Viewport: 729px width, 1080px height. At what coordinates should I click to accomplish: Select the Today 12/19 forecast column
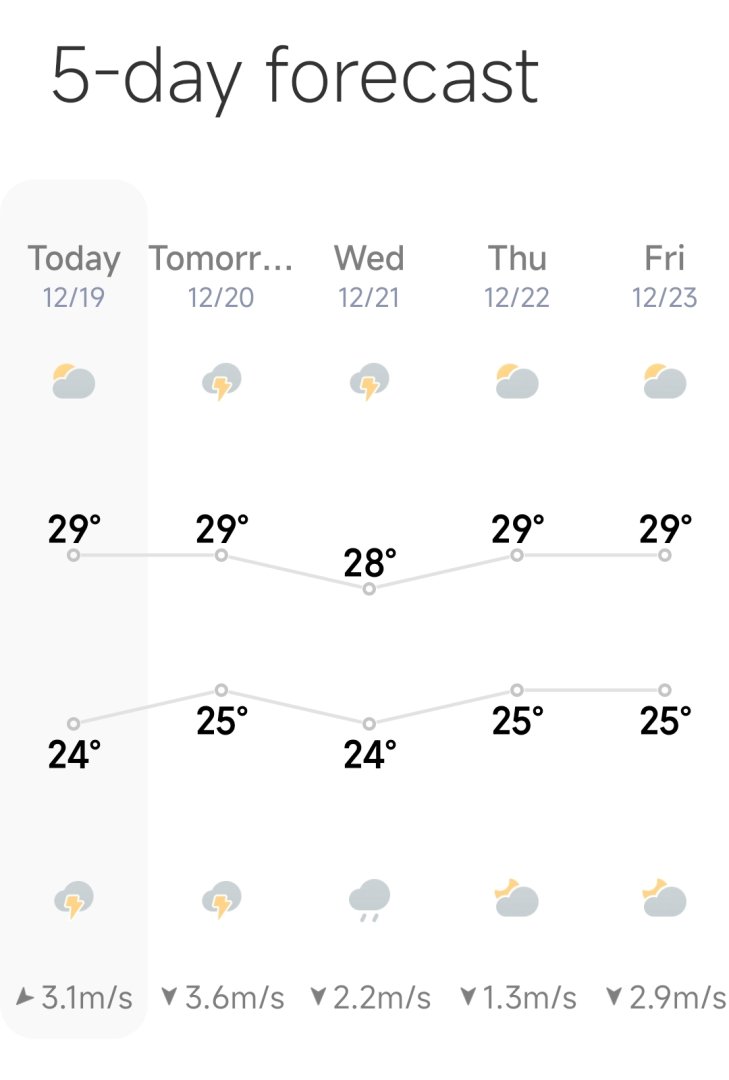pyautogui.click(x=74, y=273)
